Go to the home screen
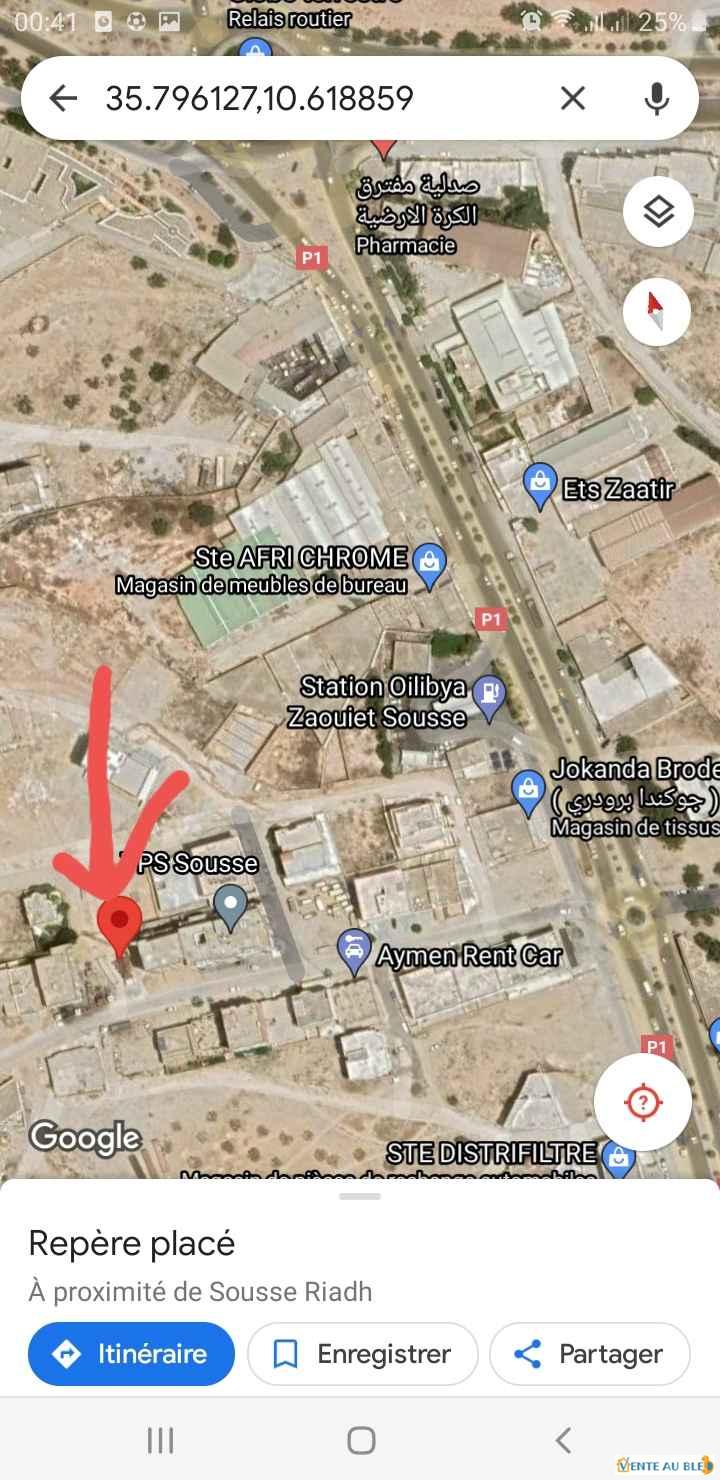The image size is (720, 1480). tap(361, 1440)
